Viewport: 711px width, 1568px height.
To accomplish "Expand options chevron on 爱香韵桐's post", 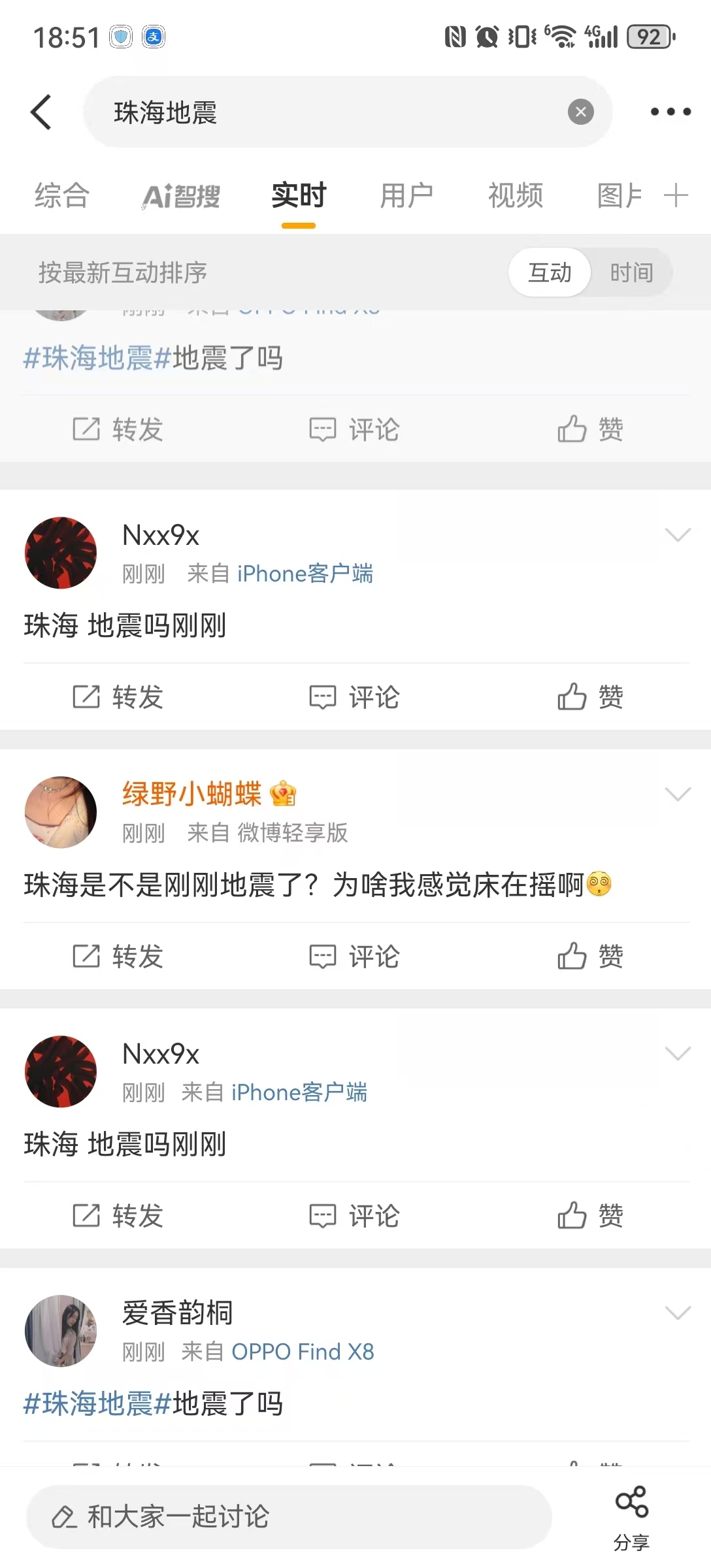I will (x=678, y=1313).
